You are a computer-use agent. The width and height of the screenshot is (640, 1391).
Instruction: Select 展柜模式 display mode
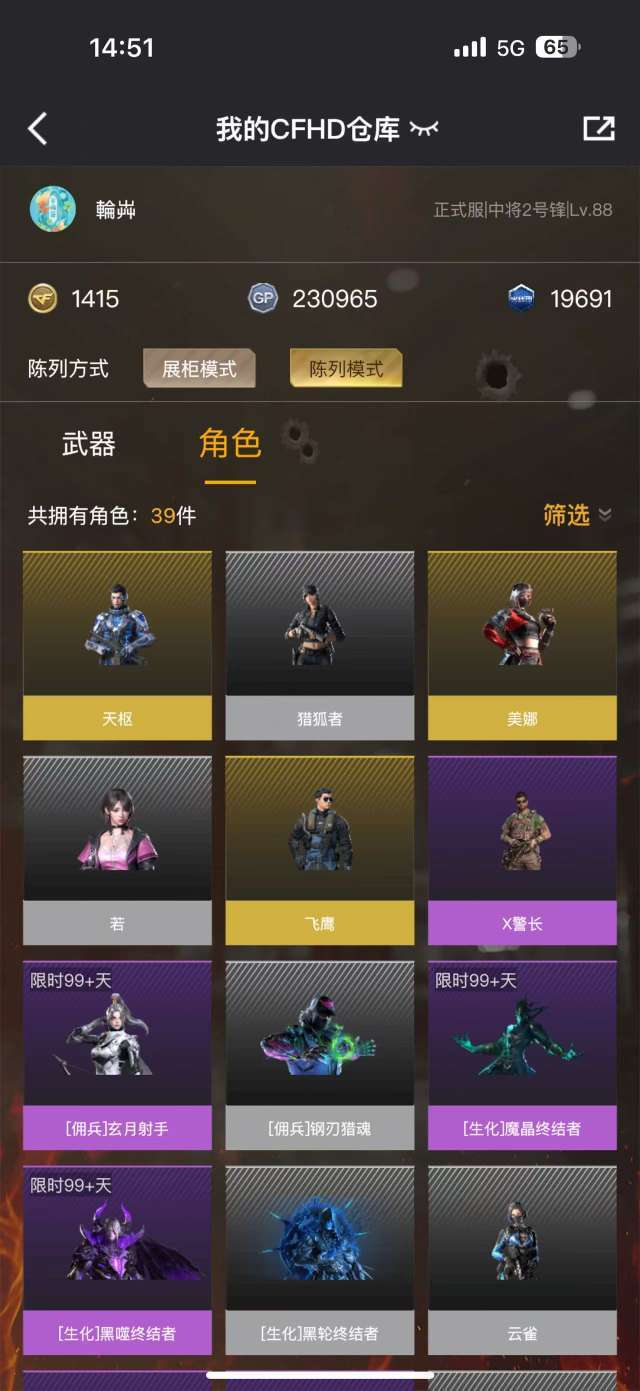click(199, 369)
